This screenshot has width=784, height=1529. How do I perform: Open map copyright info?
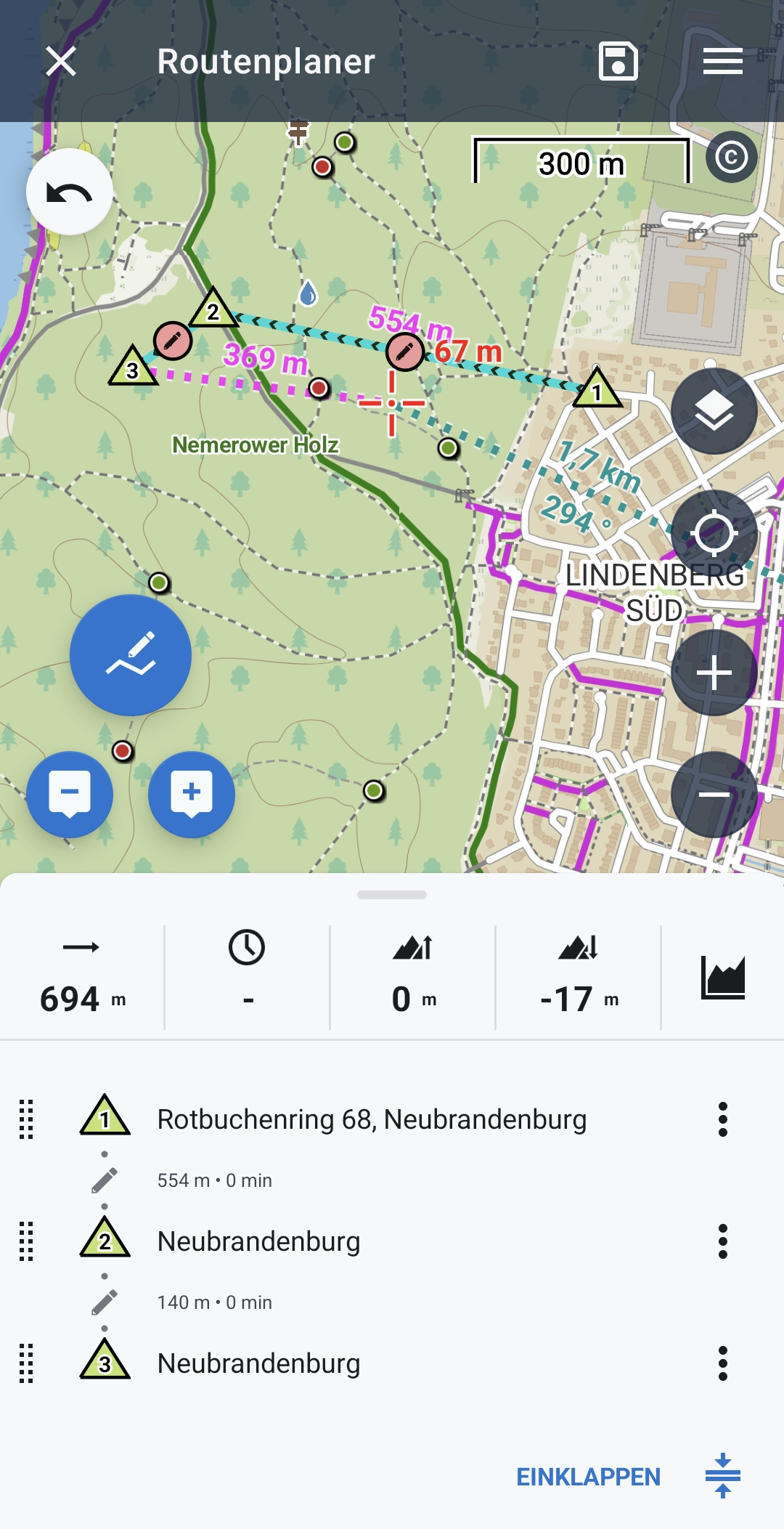pos(731,157)
